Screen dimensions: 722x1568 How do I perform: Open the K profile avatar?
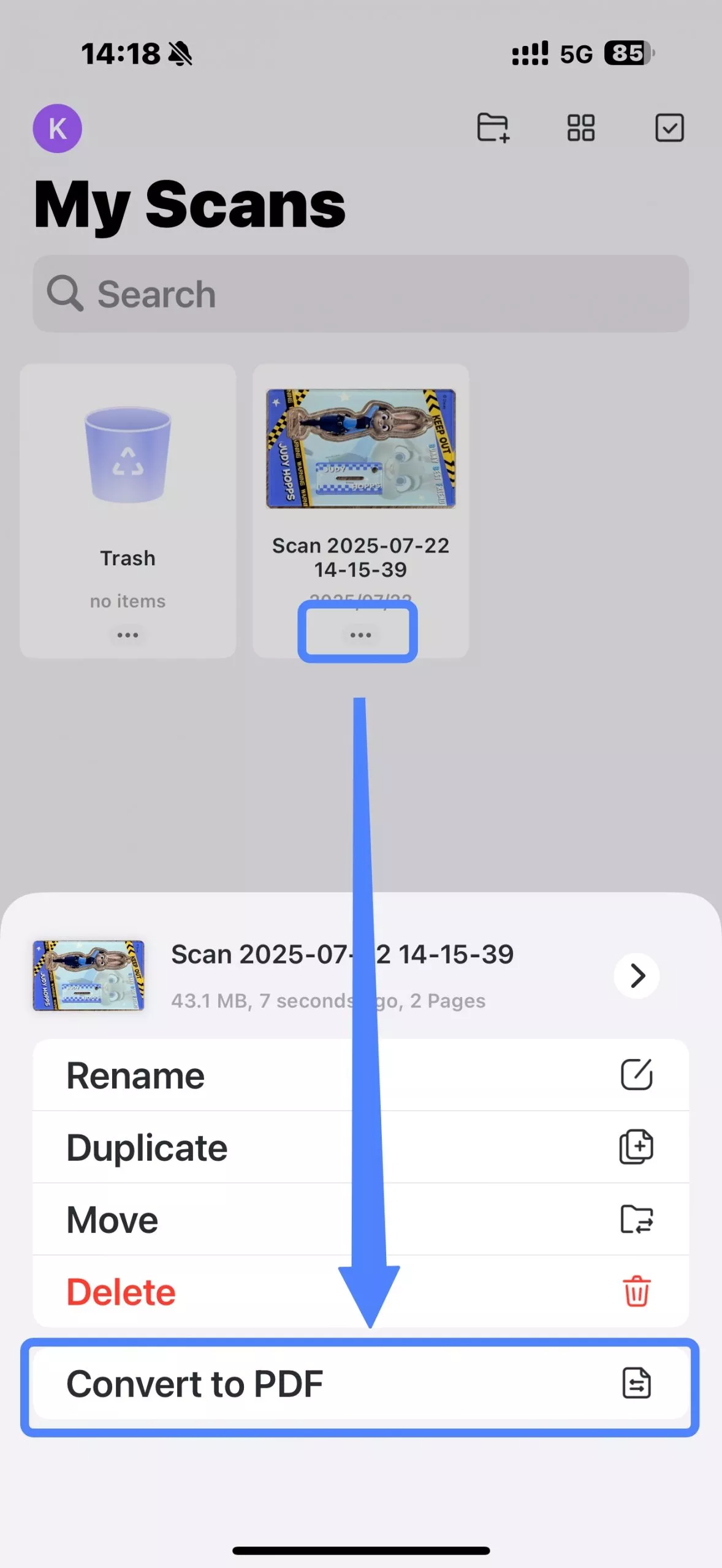pyautogui.click(x=58, y=129)
